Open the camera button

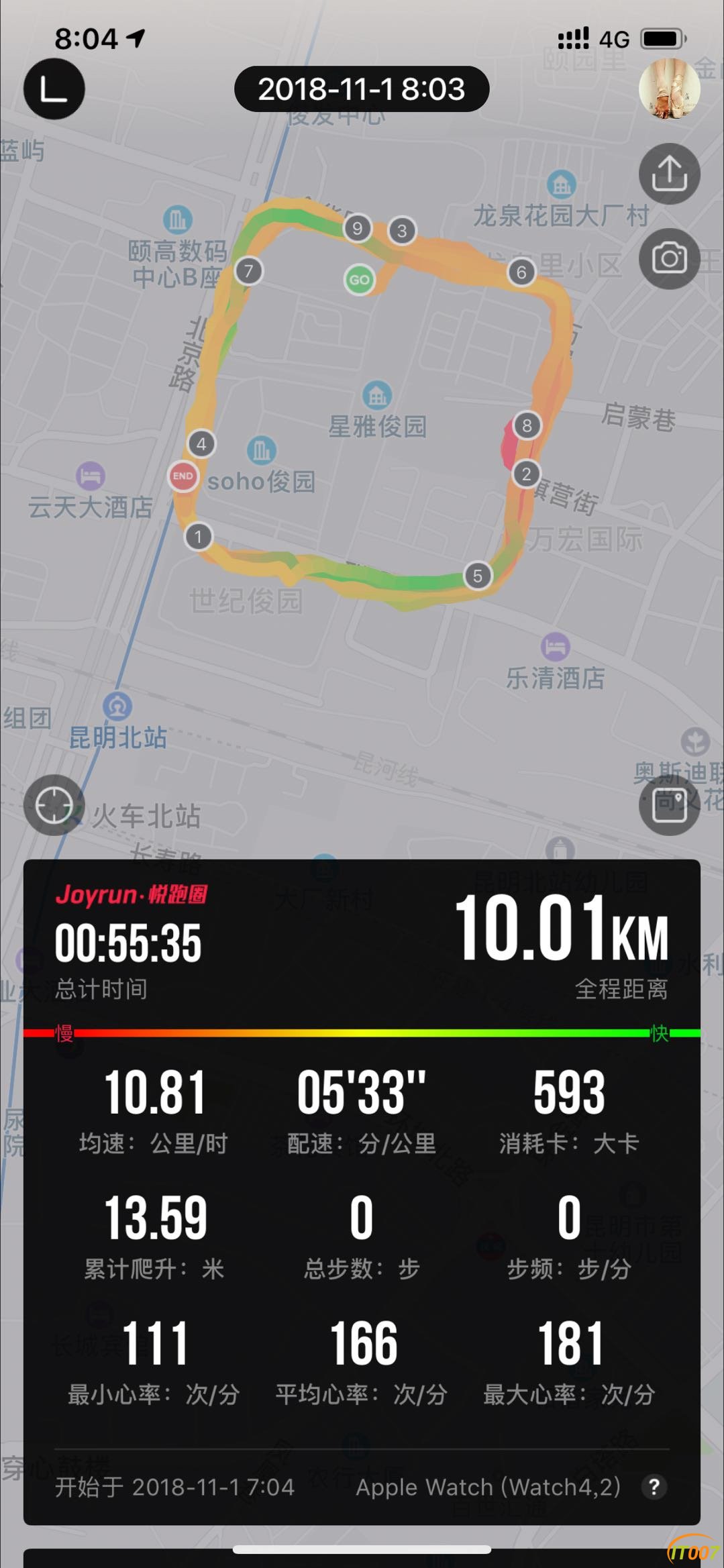(x=669, y=258)
